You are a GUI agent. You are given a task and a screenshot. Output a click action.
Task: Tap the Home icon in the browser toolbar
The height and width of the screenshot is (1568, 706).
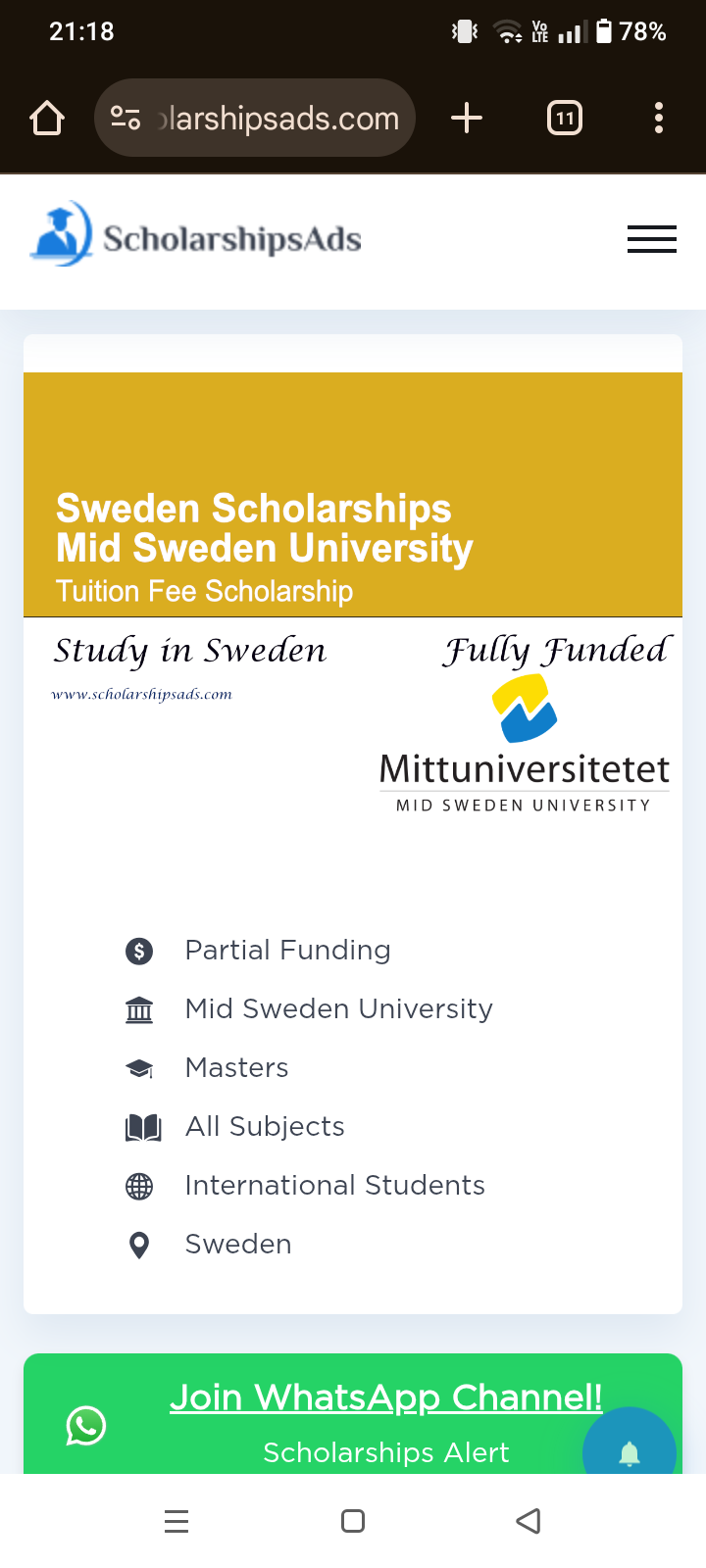(46, 118)
